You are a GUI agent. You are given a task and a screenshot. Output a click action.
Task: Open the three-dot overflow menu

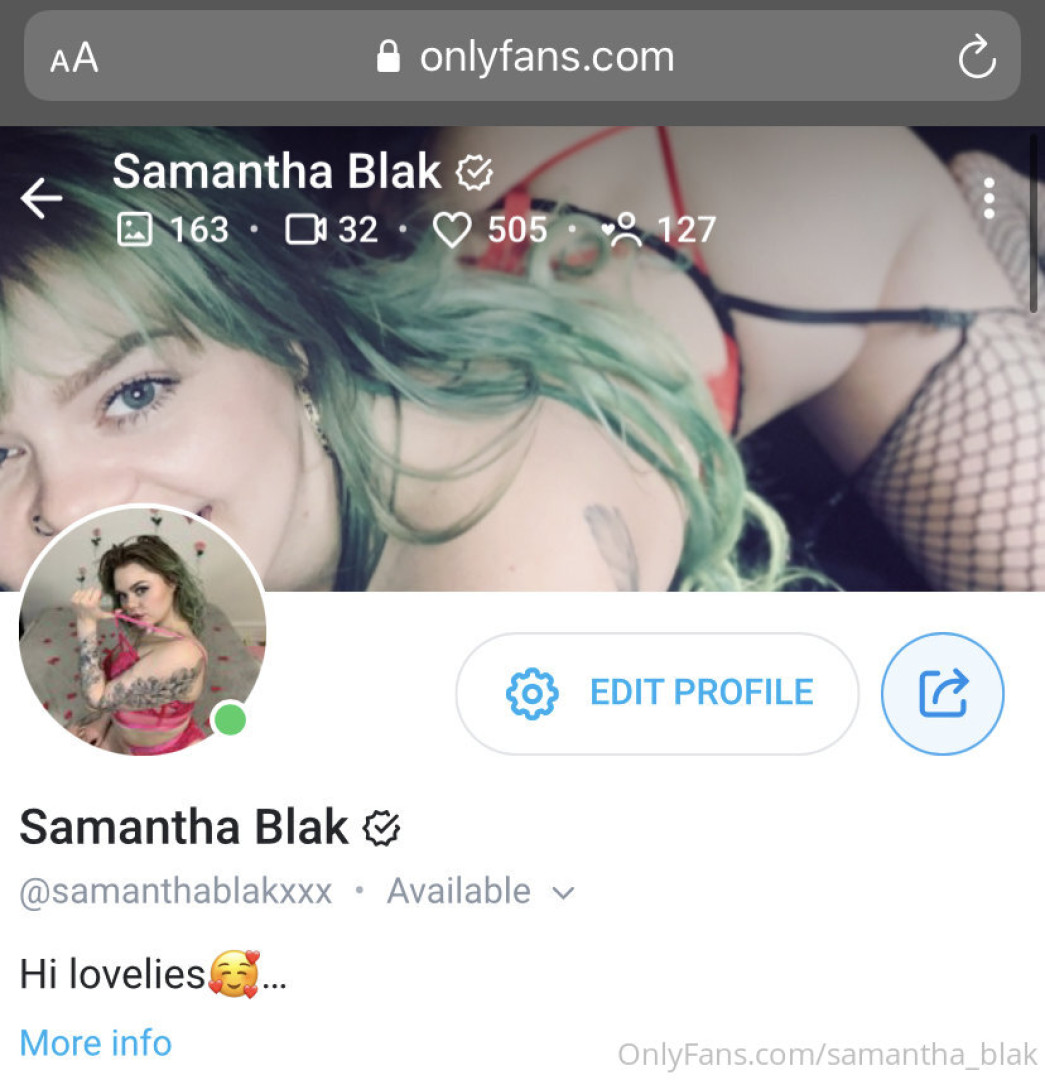pyautogui.click(x=988, y=199)
